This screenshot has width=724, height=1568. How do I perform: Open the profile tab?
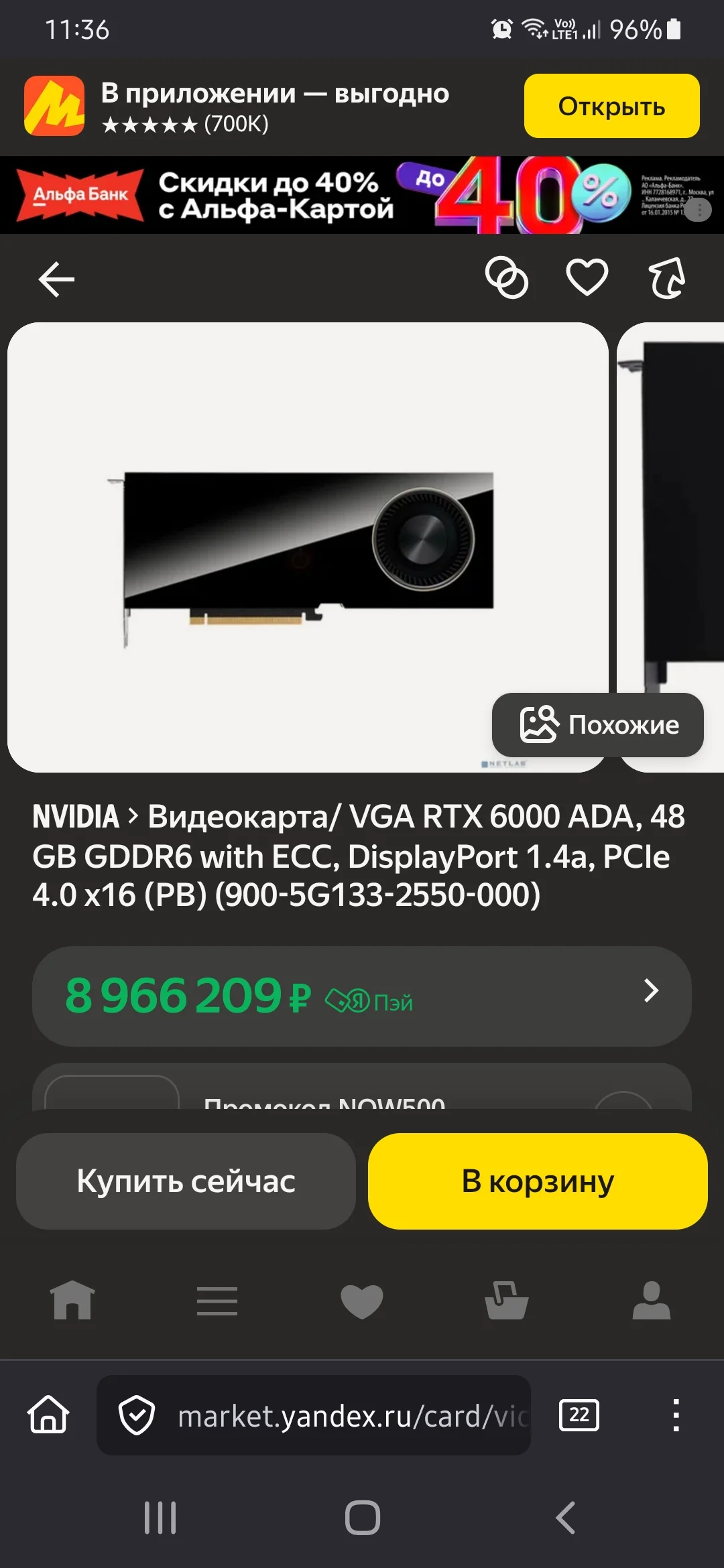pyautogui.click(x=652, y=1301)
